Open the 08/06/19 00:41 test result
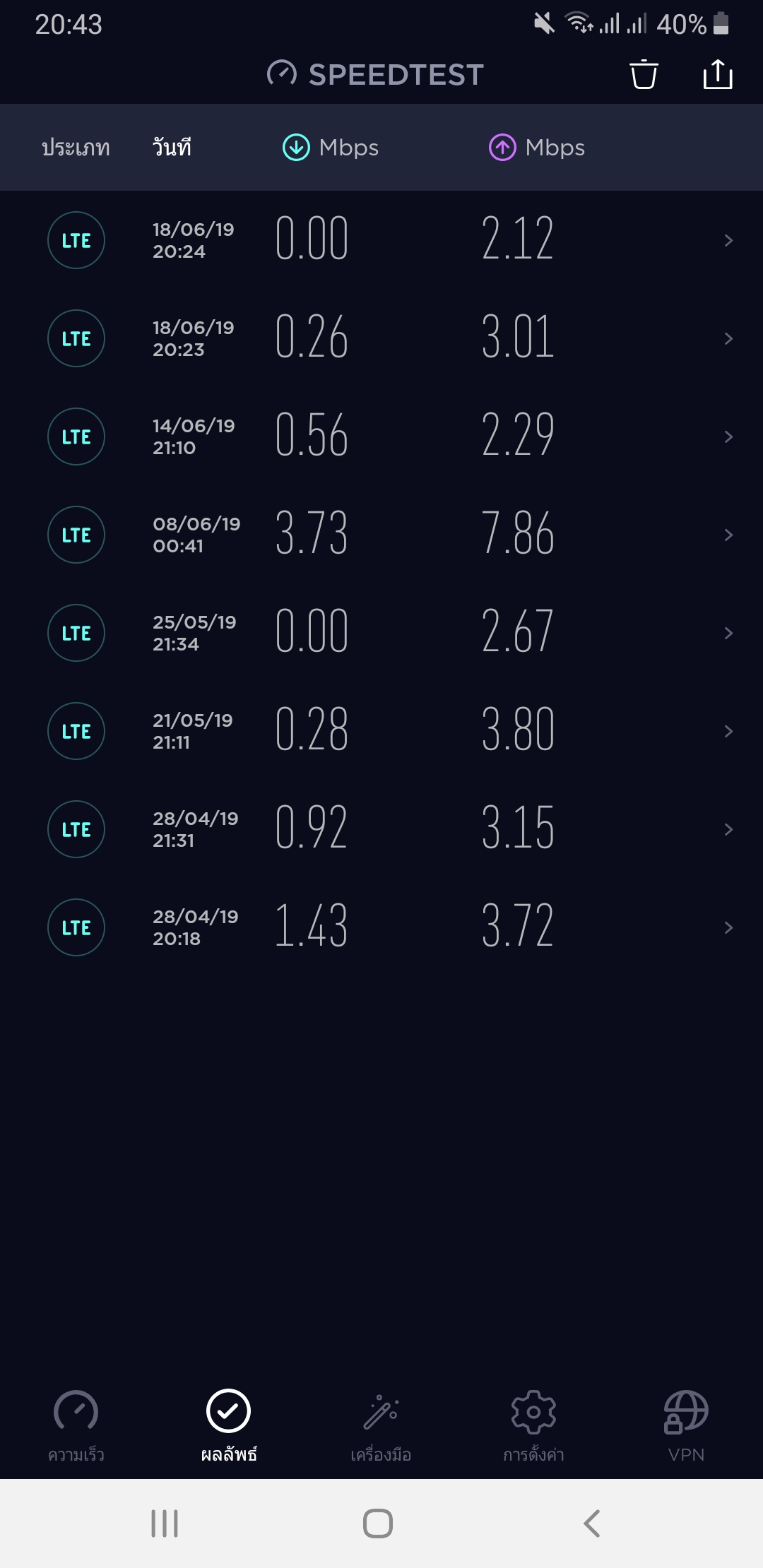763x1568 pixels. click(x=381, y=535)
